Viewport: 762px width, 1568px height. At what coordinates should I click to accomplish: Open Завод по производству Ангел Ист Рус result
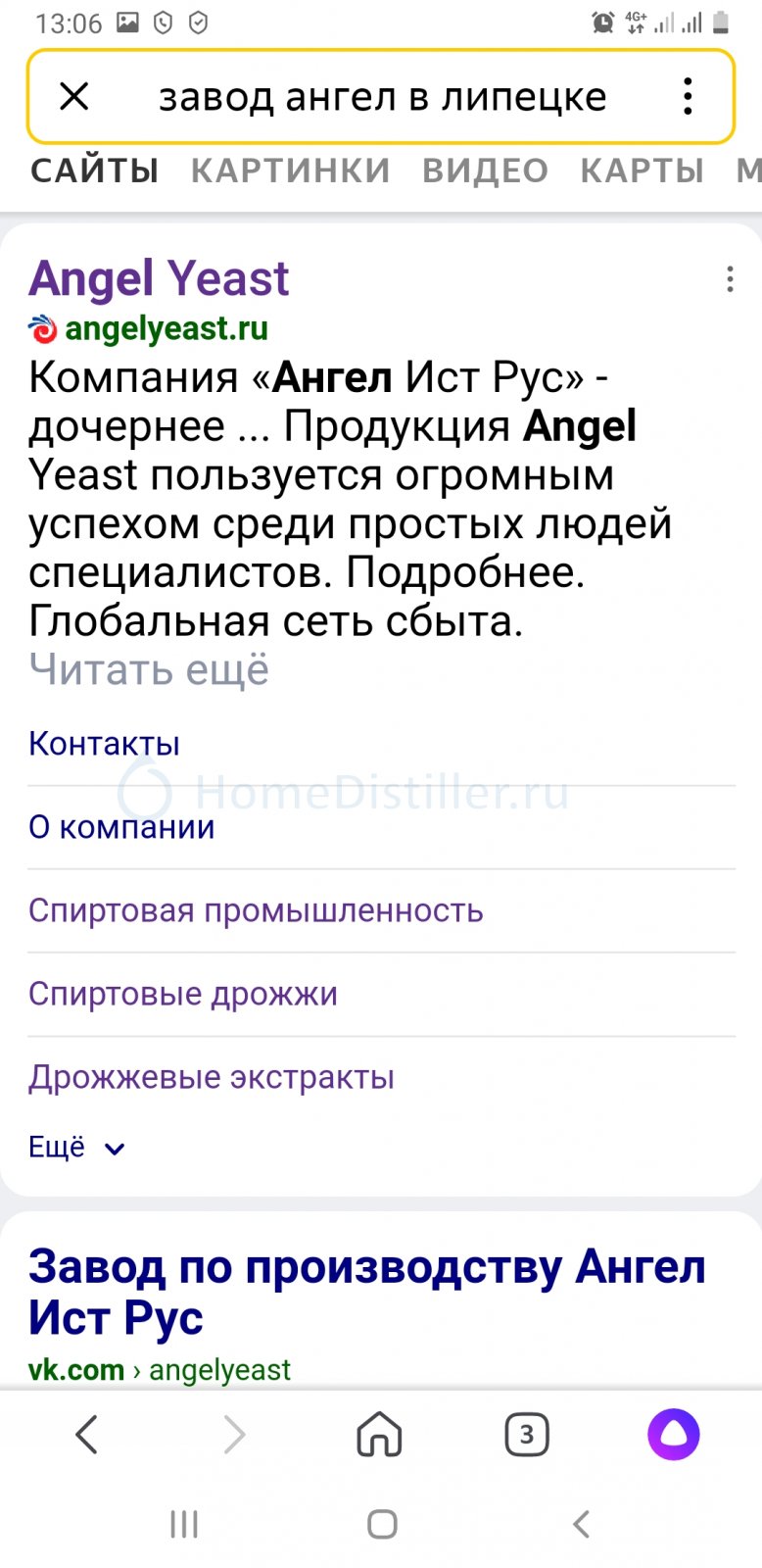click(366, 1292)
